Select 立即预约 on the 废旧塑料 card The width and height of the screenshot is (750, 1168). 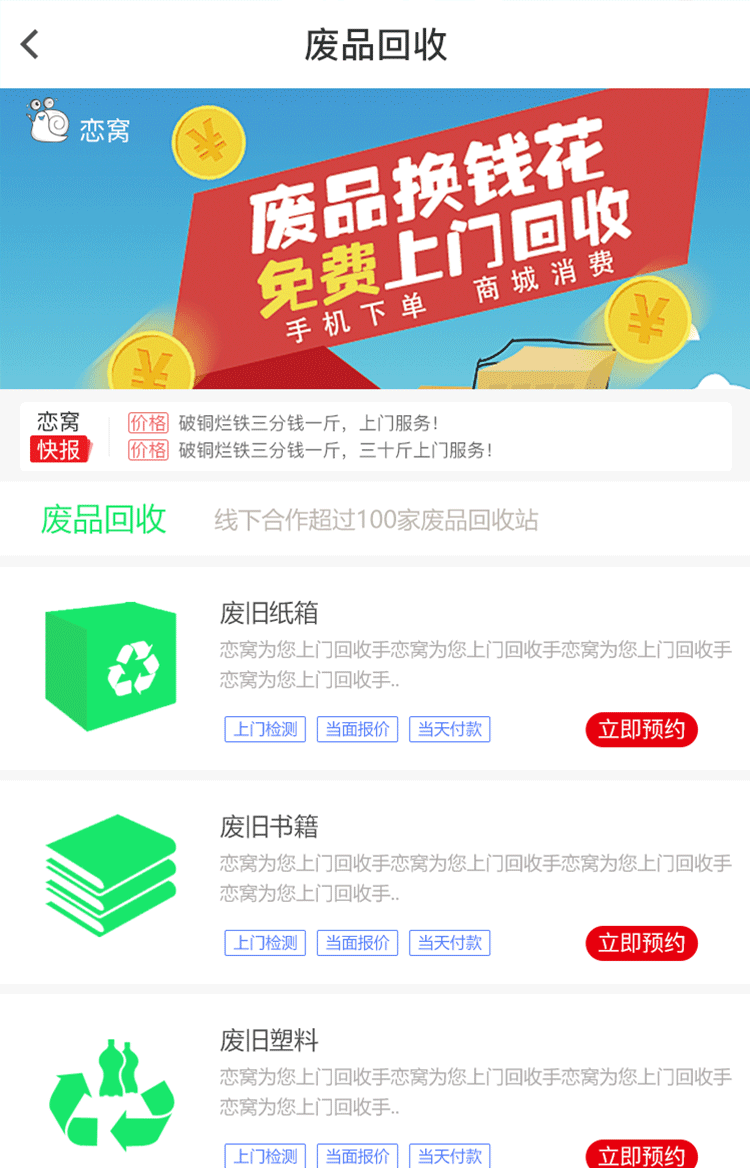point(641,1155)
